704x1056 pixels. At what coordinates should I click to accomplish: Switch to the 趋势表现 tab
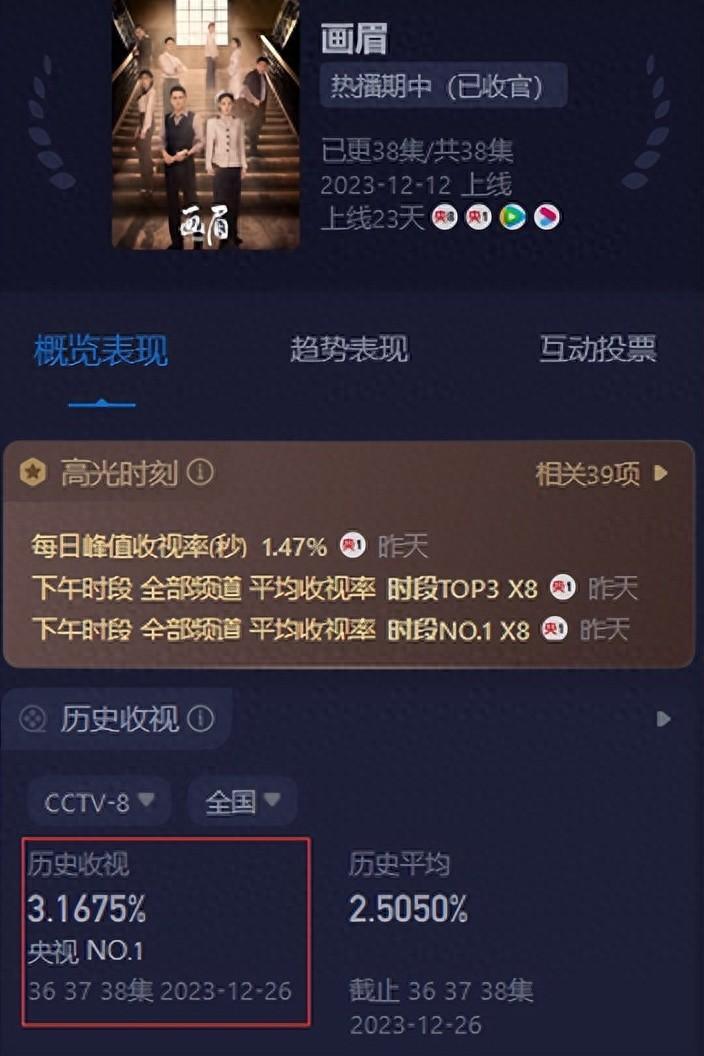tap(349, 350)
